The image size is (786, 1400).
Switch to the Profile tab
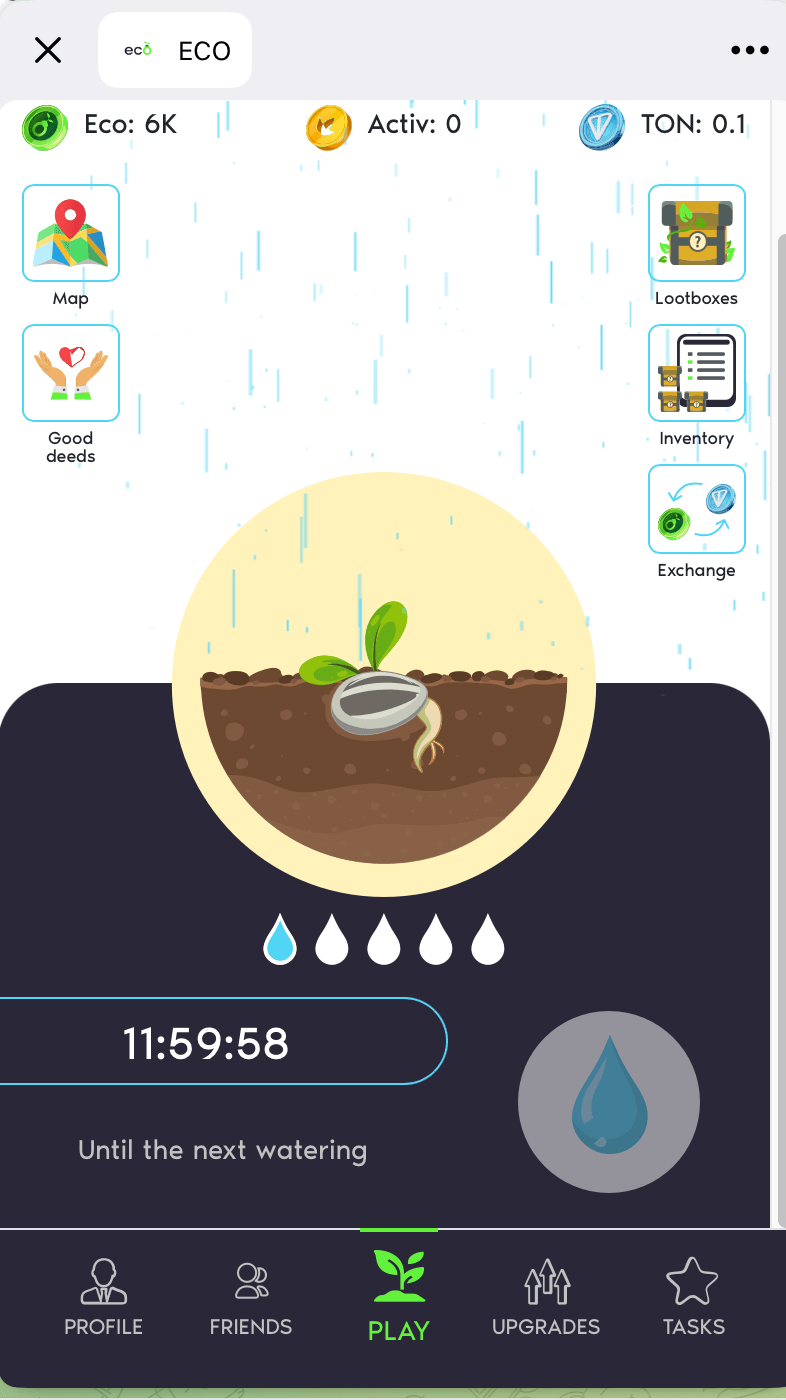103,1298
